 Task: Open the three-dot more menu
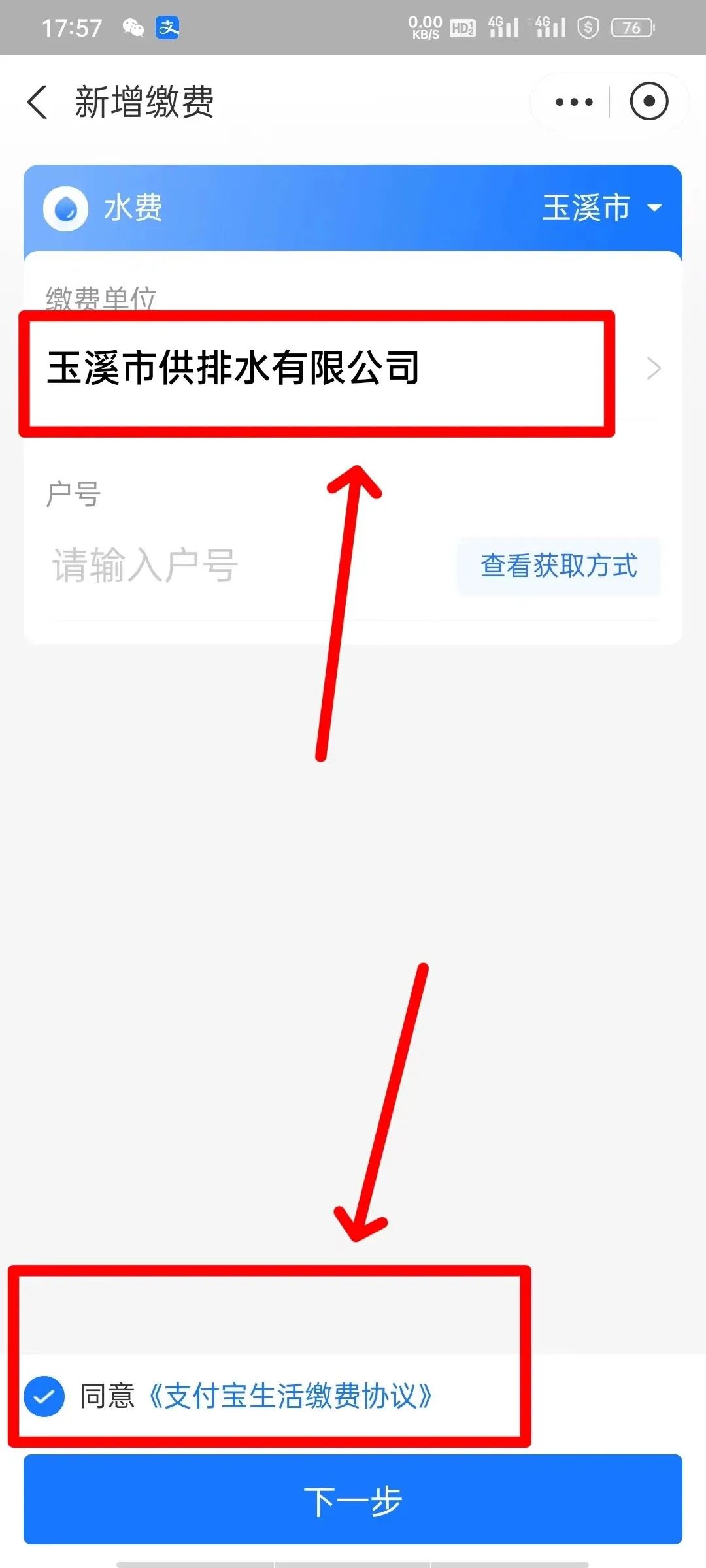(574, 102)
